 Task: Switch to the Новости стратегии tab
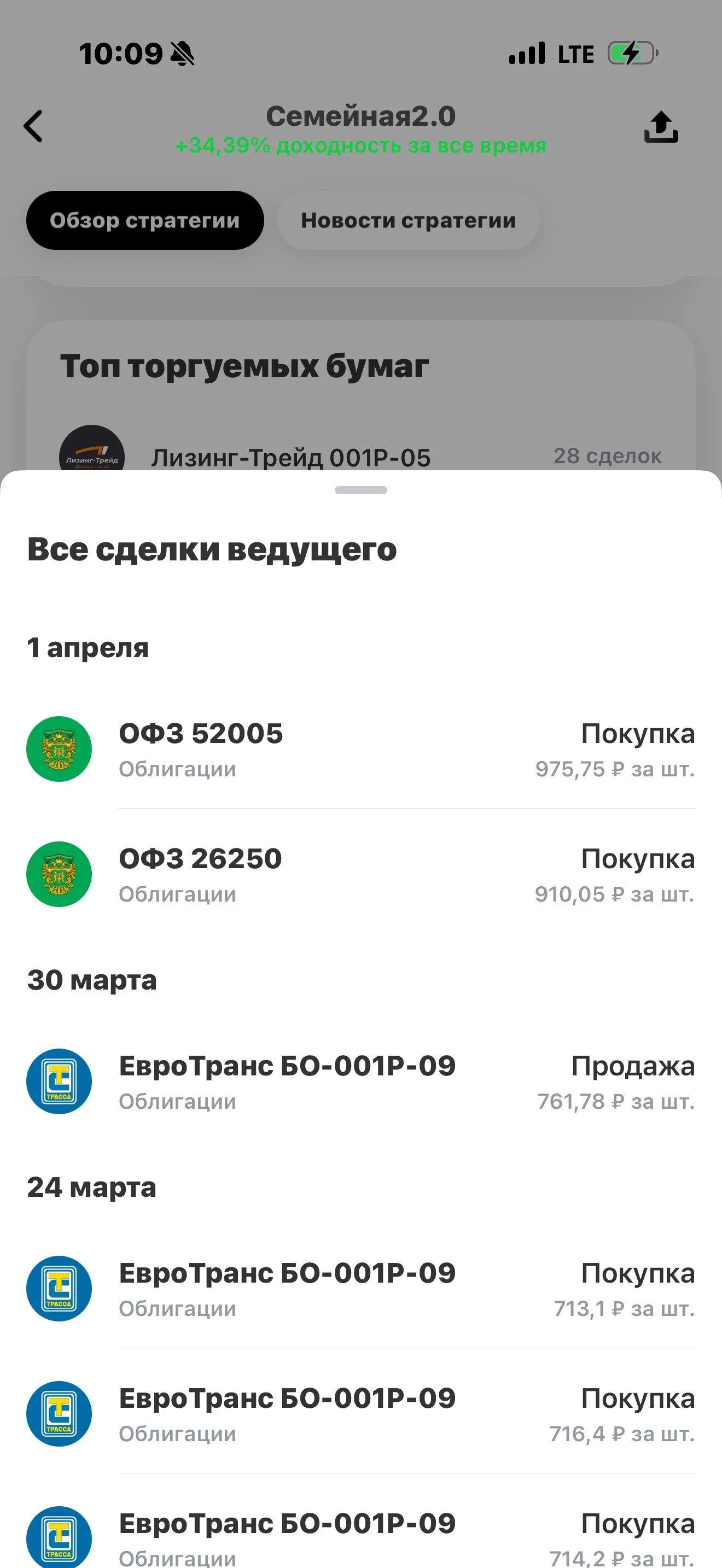pyautogui.click(x=409, y=220)
